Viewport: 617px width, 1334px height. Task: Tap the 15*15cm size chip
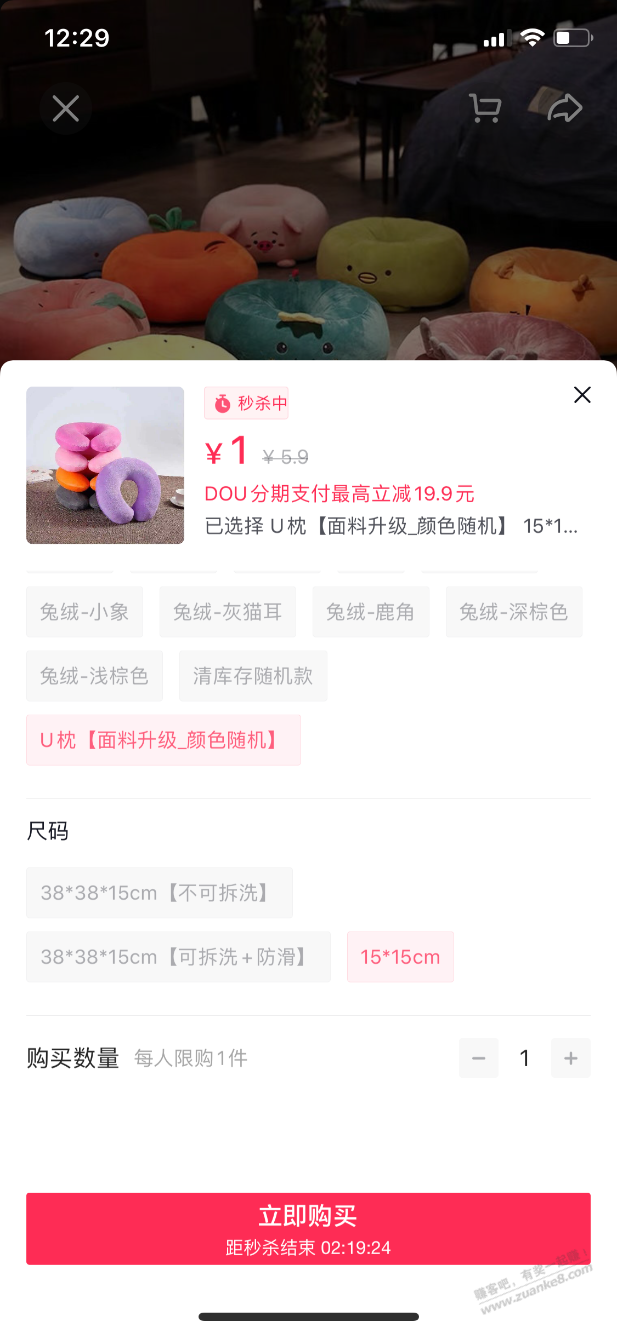tap(400, 957)
